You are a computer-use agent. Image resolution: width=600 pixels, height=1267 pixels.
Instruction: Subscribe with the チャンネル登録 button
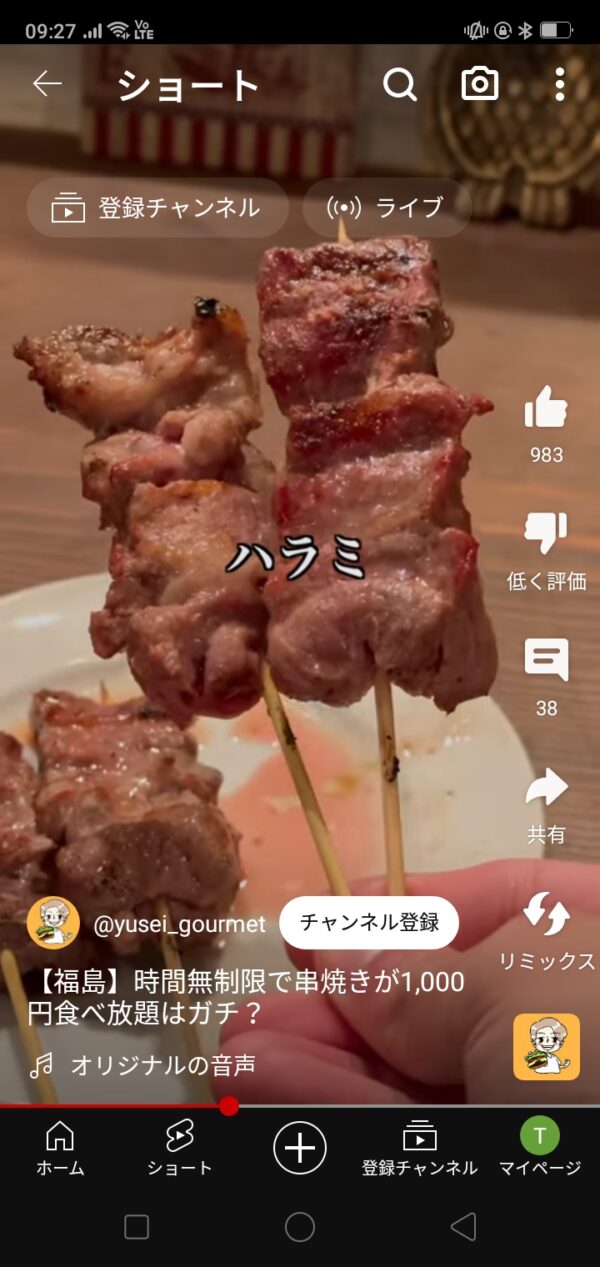point(369,922)
